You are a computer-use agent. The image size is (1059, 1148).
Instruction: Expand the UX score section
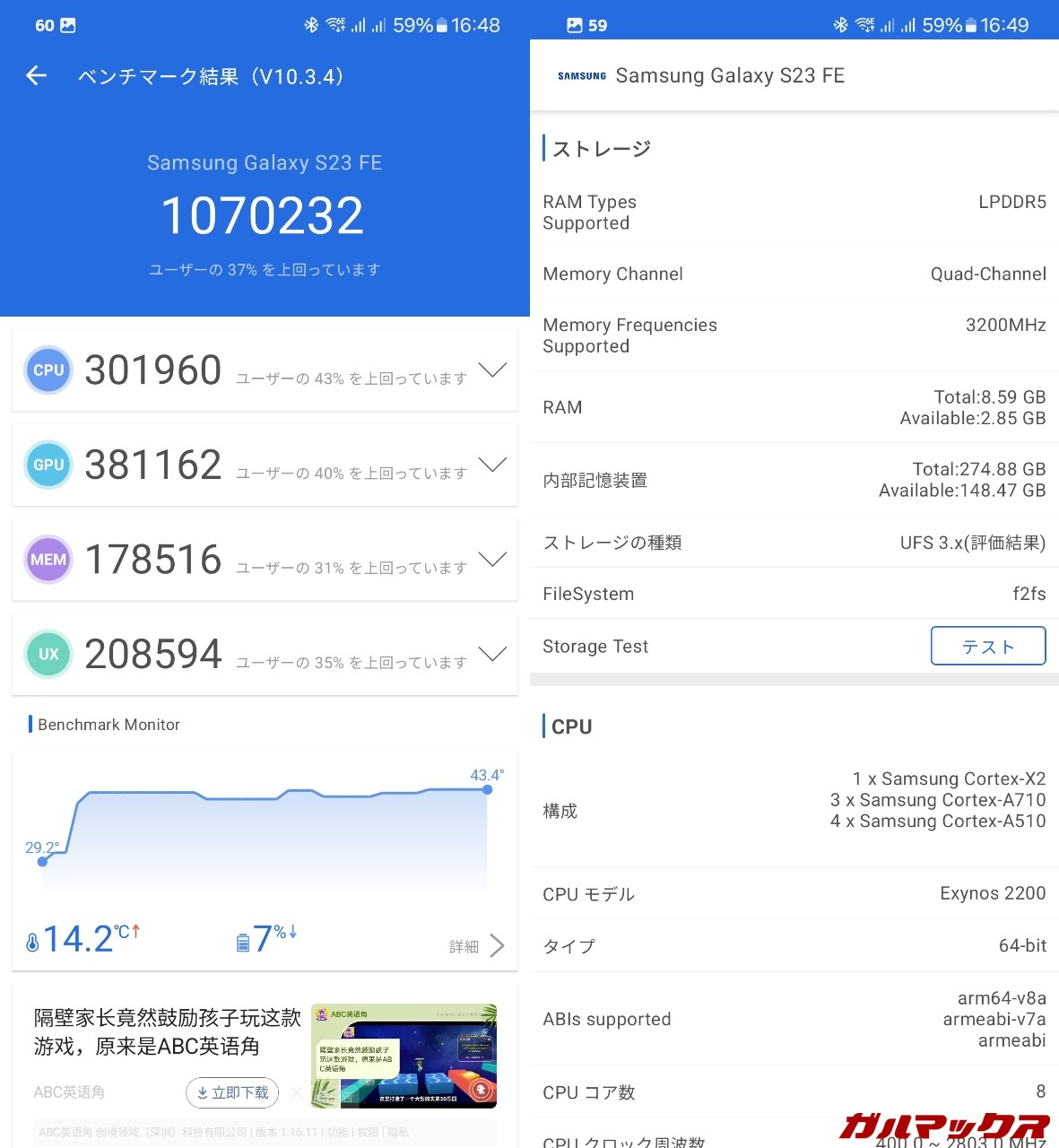[492, 654]
